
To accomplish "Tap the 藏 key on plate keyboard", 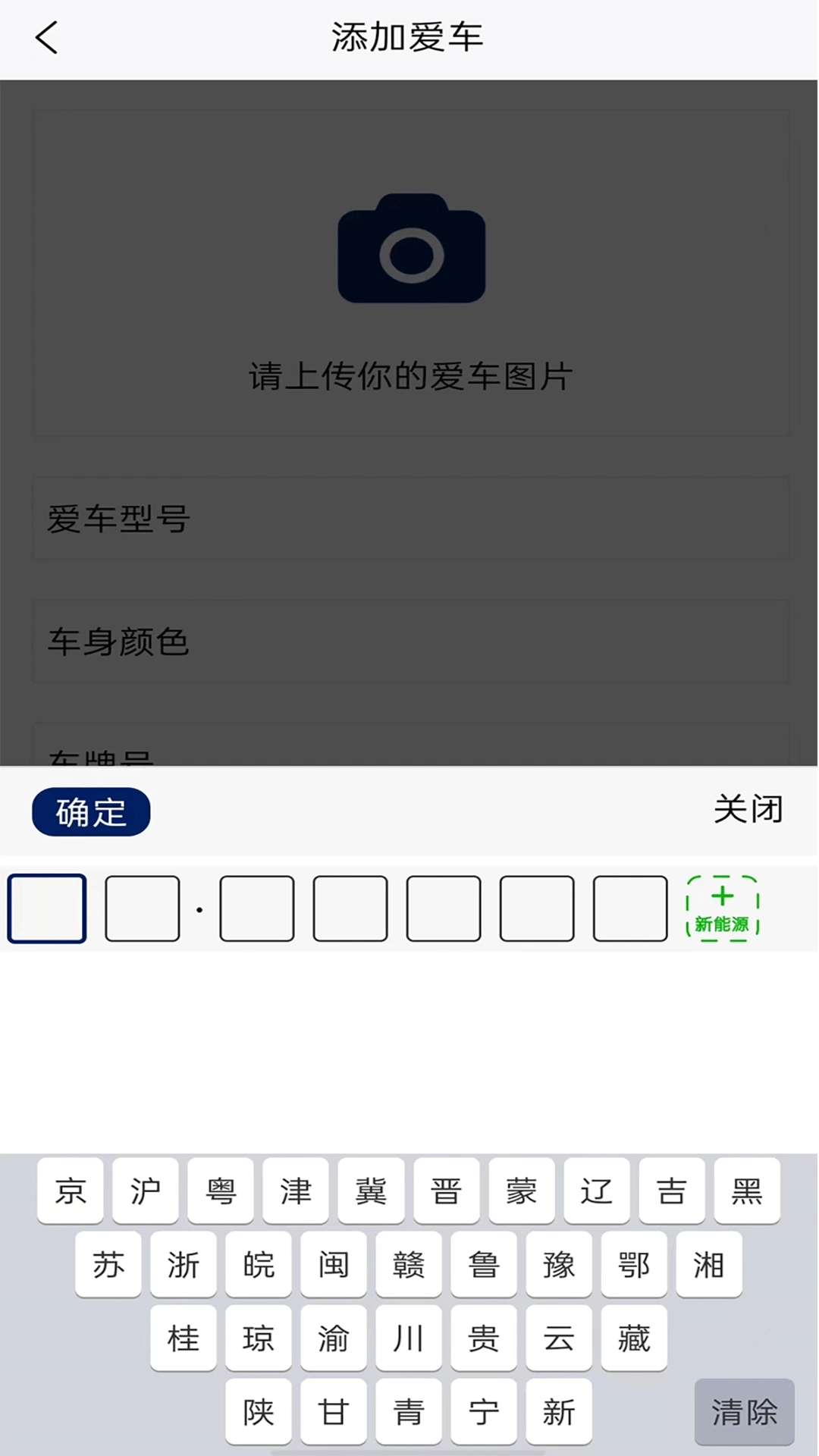I will pyautogui.click(x=633, y=1338).
